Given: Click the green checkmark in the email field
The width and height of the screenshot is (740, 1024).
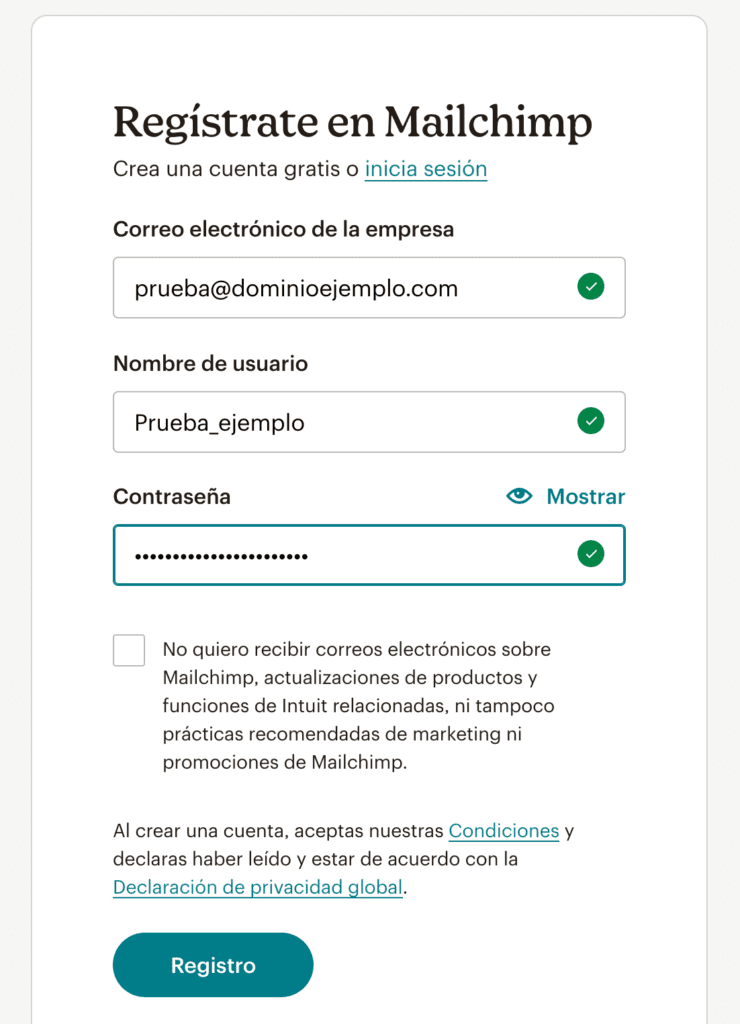Looking at the screenshot, I should [591, 286].
